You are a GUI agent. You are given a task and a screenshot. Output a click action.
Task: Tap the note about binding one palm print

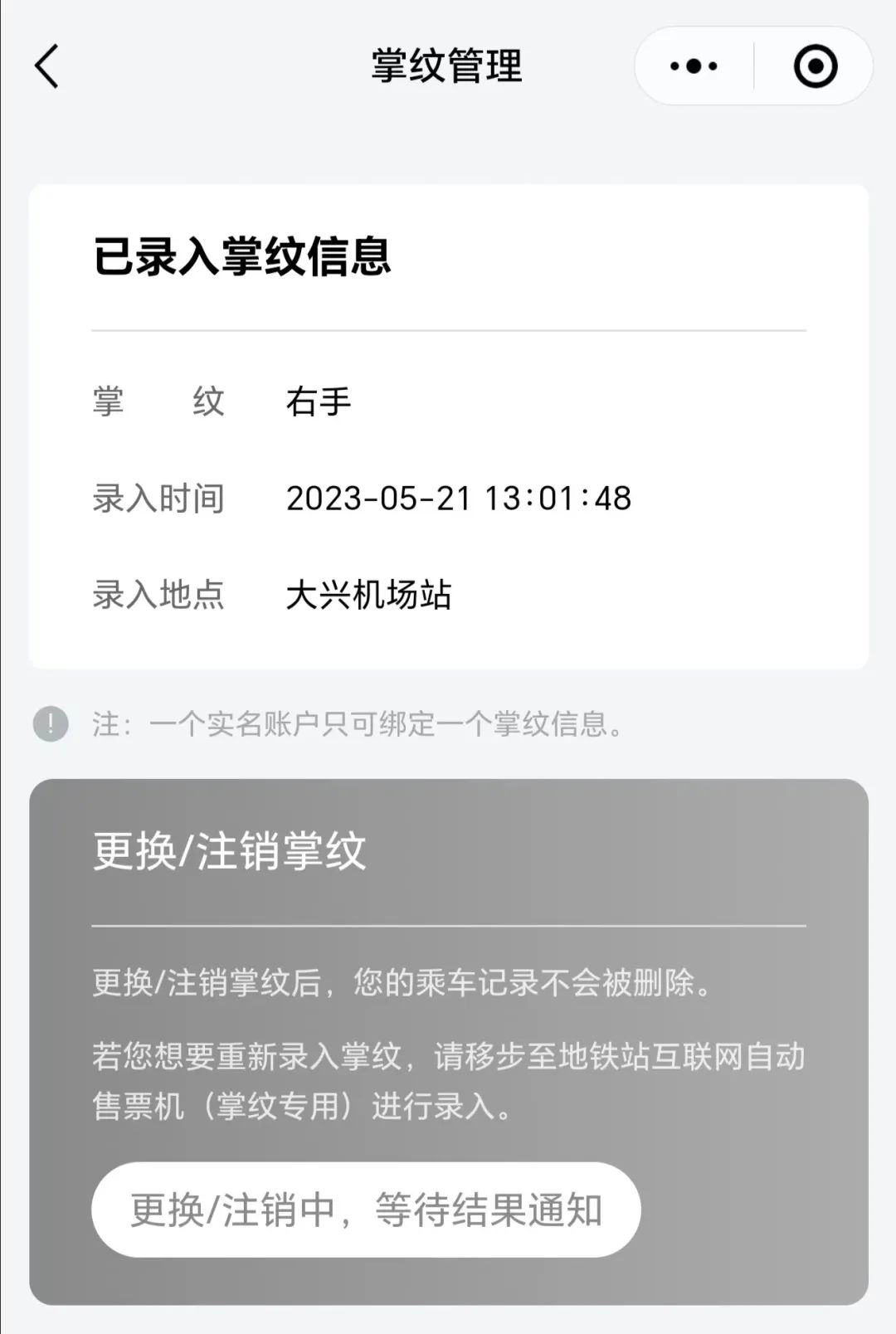(x=357, y=724)
